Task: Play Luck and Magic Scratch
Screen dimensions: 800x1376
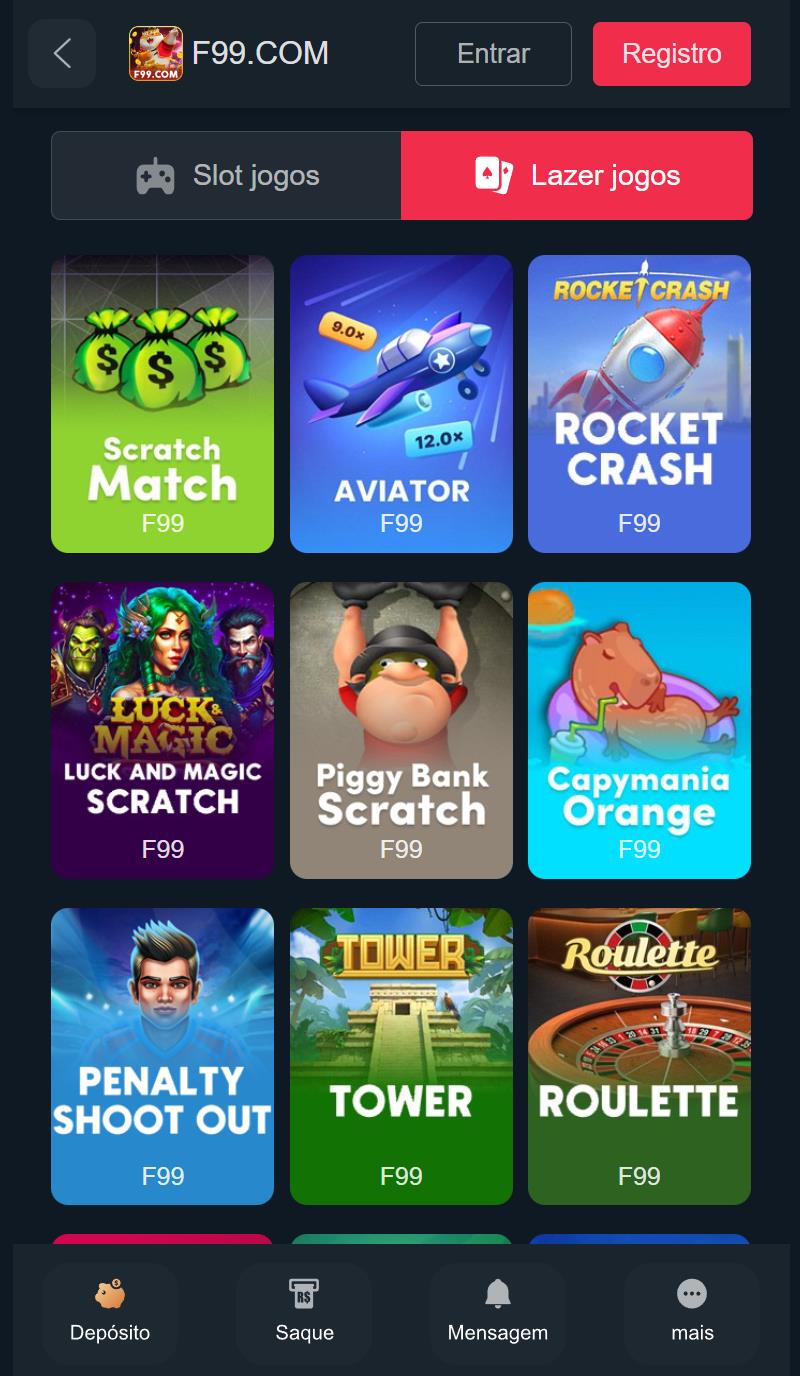Action: click(x=162, y=730)
